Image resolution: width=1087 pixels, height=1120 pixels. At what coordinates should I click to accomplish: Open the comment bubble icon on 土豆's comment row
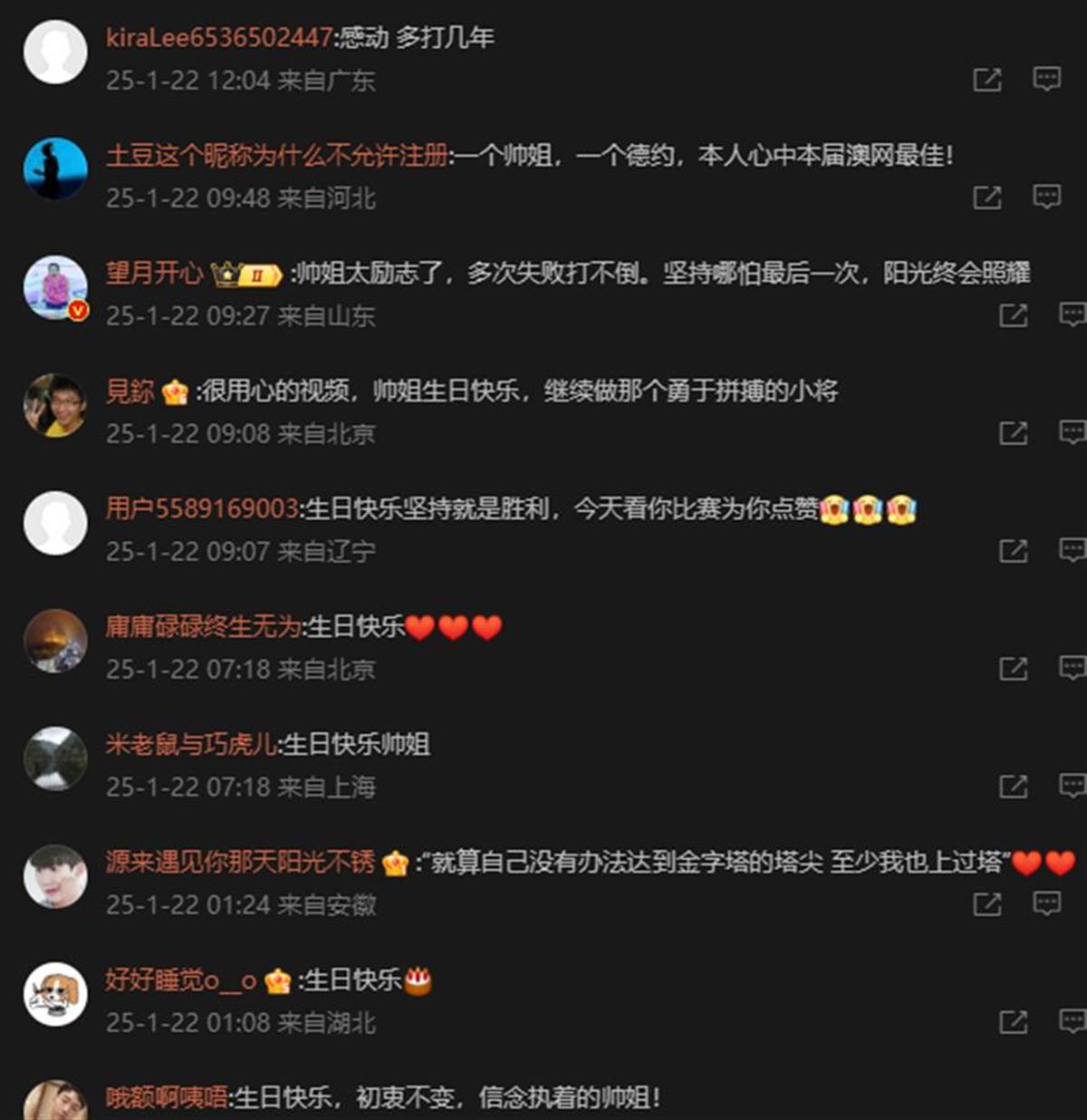tap(1047, 197)
